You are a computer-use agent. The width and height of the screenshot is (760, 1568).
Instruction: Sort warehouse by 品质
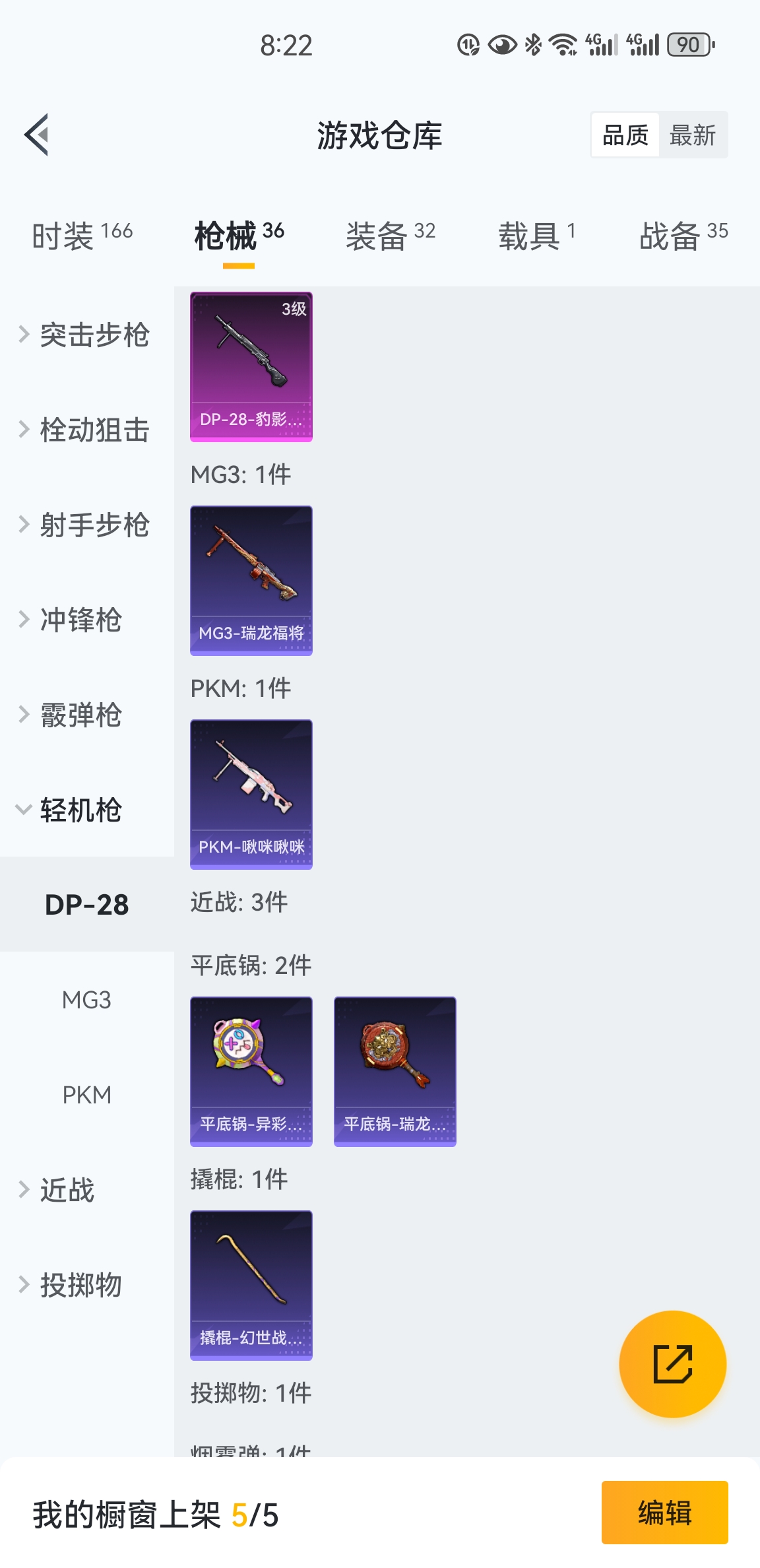click(x=625, y=135)
